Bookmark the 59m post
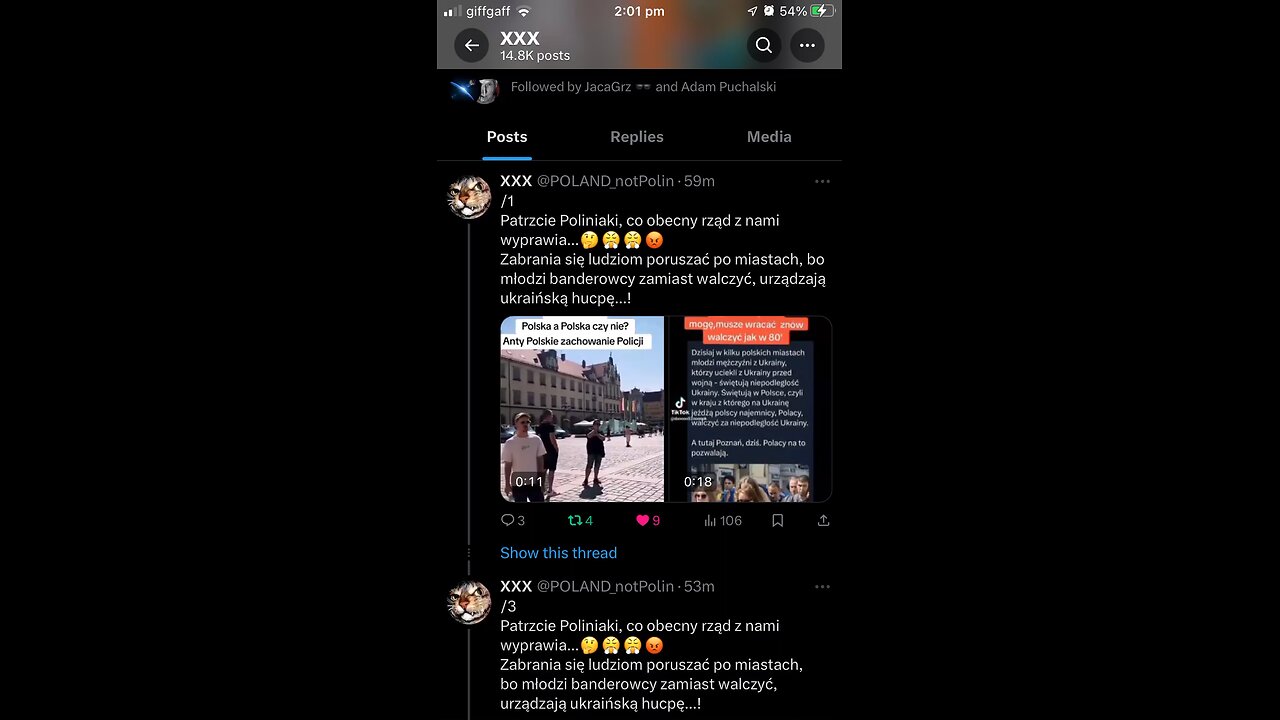1280x720 pixels. click(x=777, y=521)
